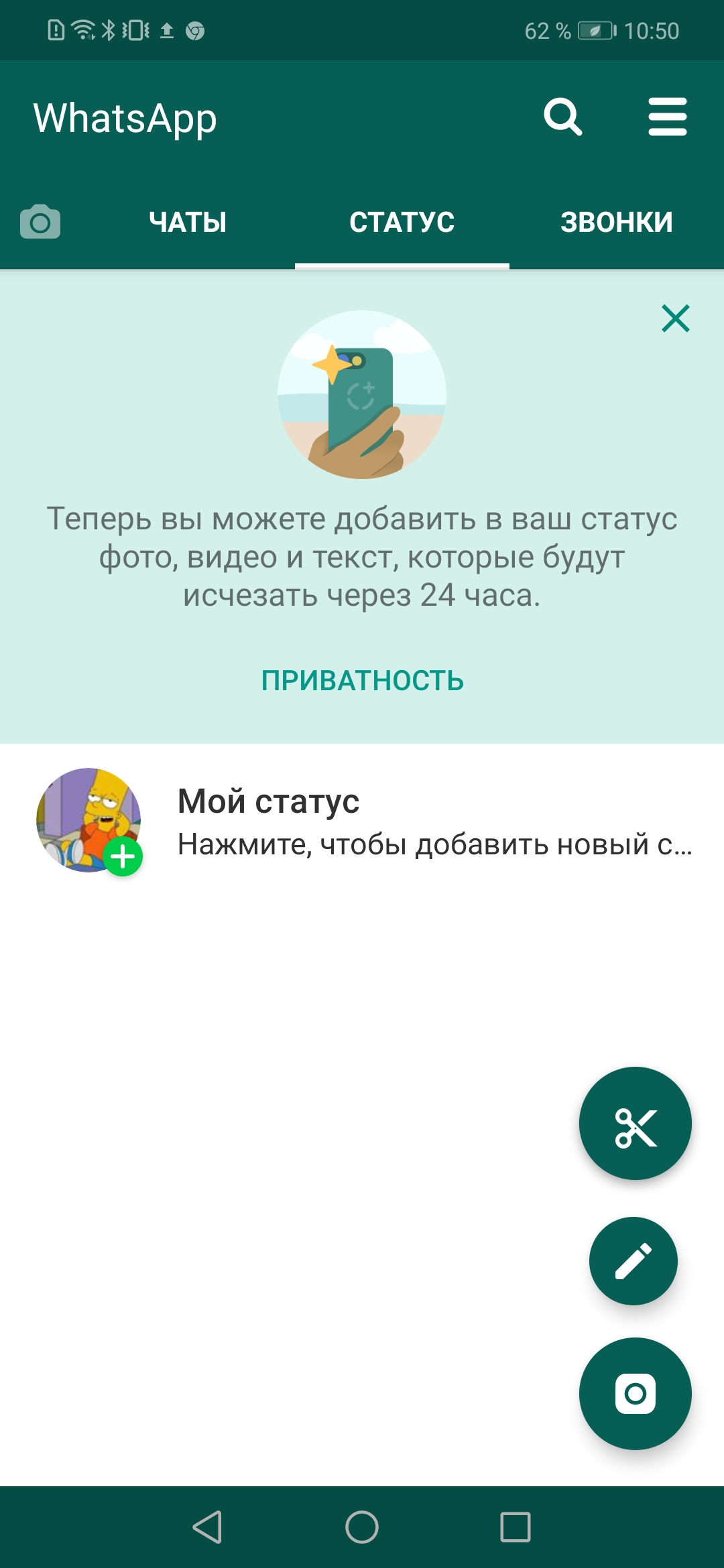This screenshot has height=1568, width=724.
Task: Open the camera tab icon
Action: click(x=40, y=222)
